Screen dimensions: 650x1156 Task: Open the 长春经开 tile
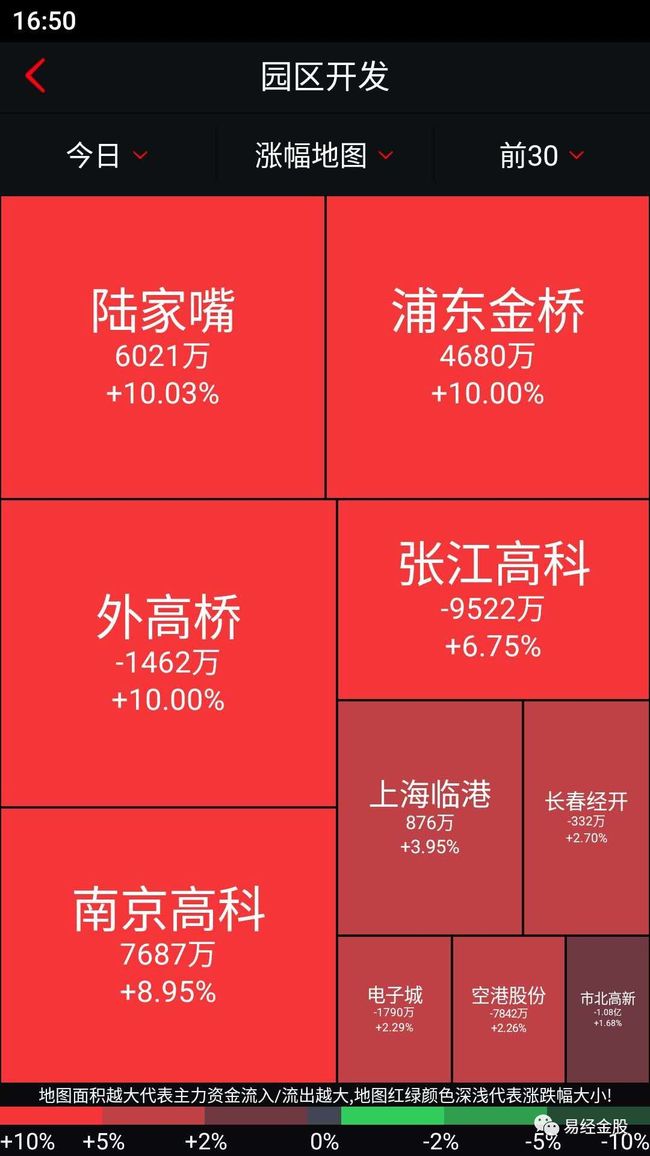587,818
